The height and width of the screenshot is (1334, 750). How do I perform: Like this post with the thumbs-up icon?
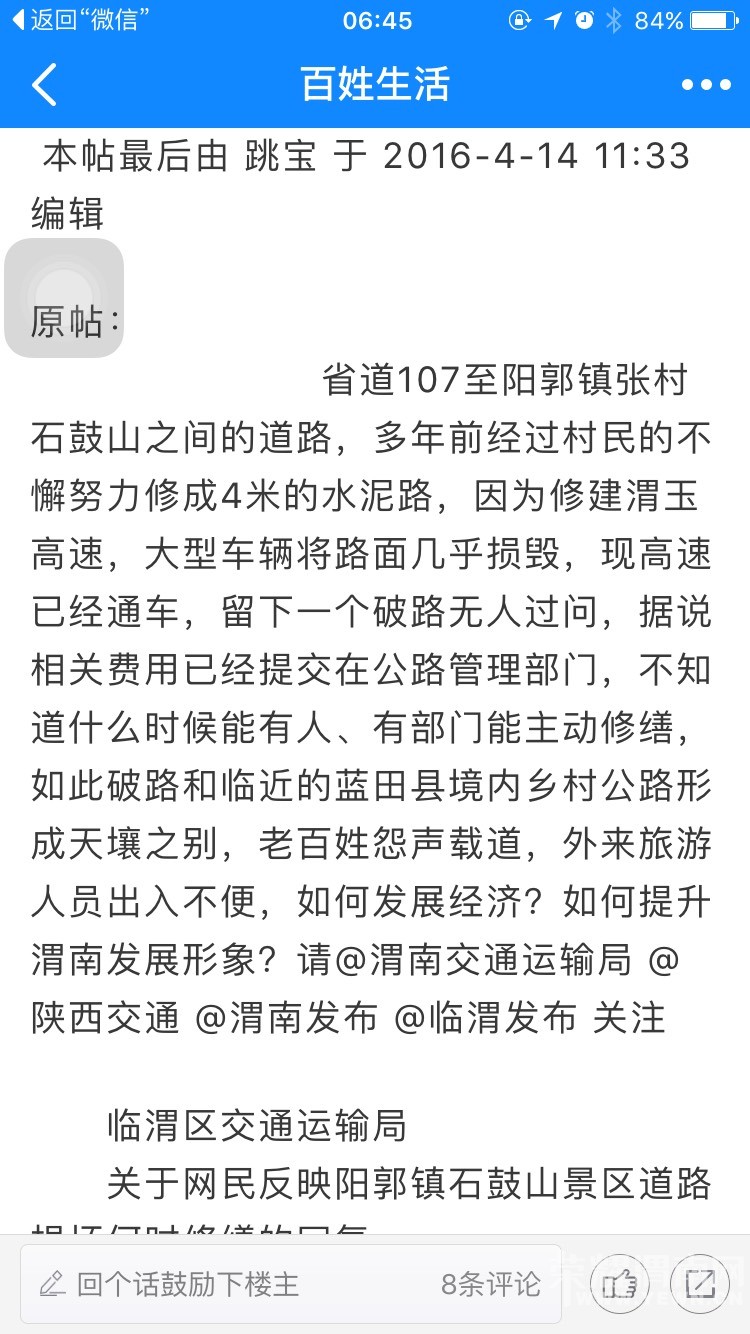pos(619,1283)
